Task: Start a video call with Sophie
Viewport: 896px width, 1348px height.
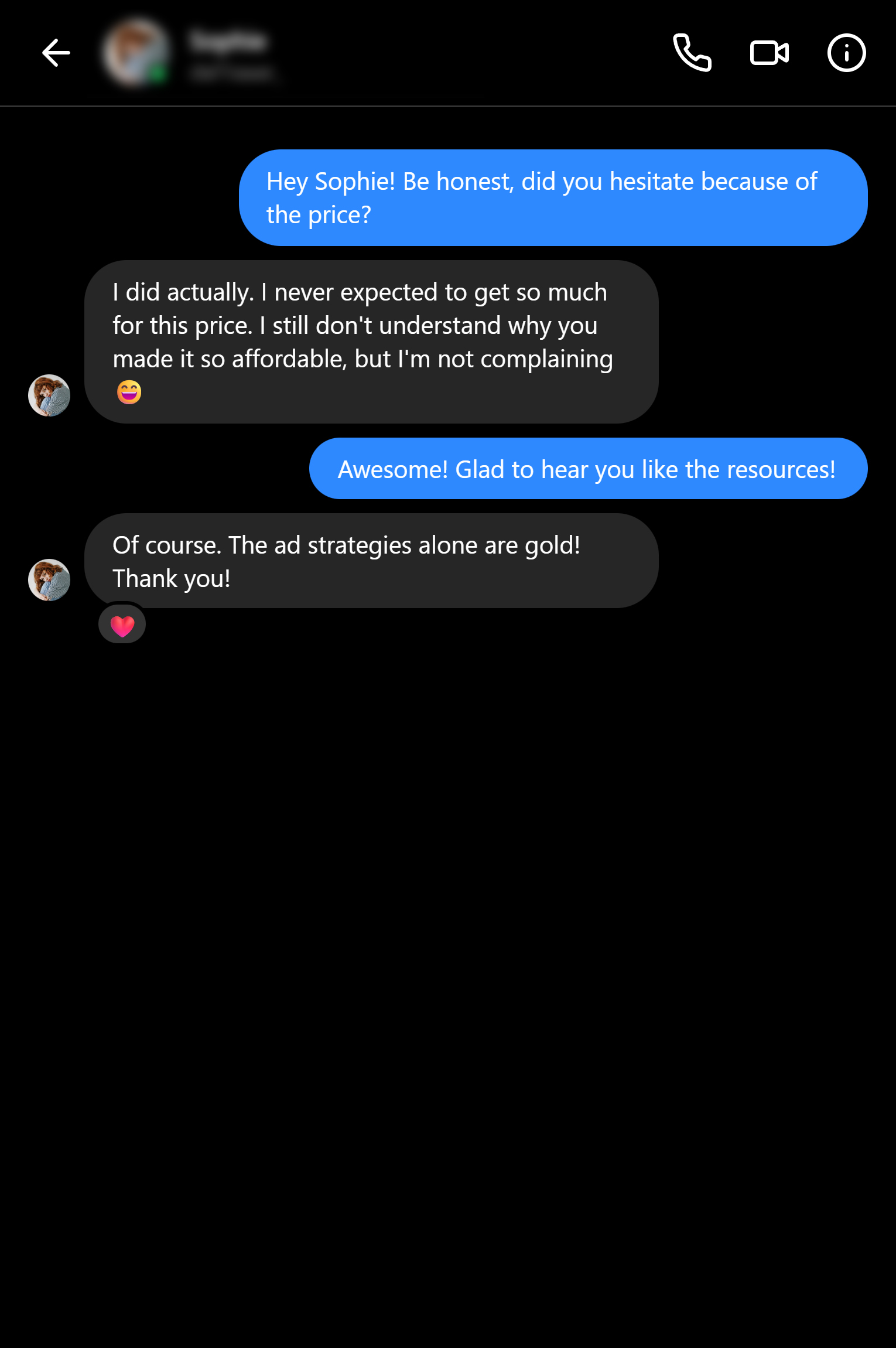Action: [770, 53]
